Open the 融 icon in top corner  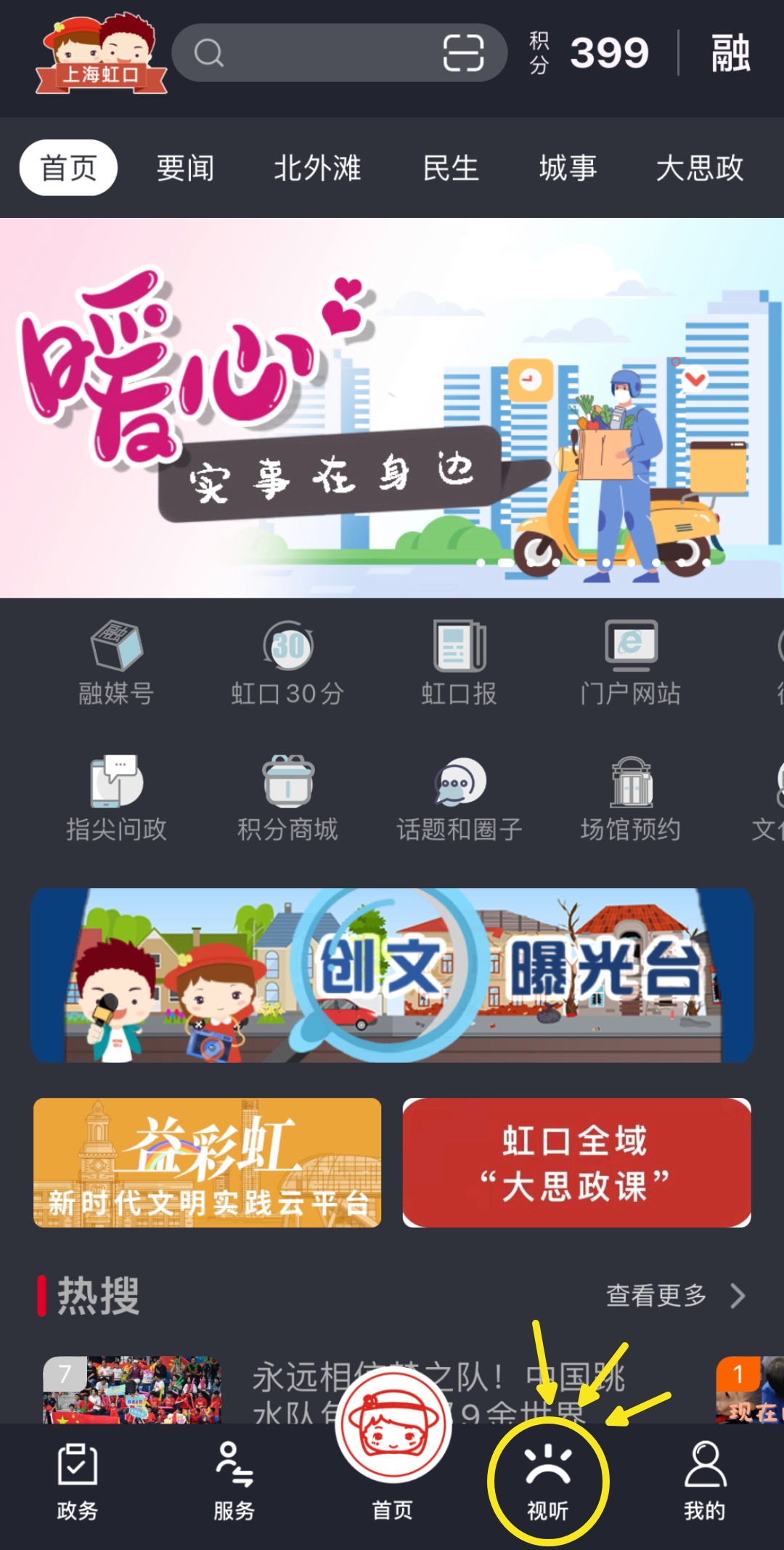coord(730,53)
